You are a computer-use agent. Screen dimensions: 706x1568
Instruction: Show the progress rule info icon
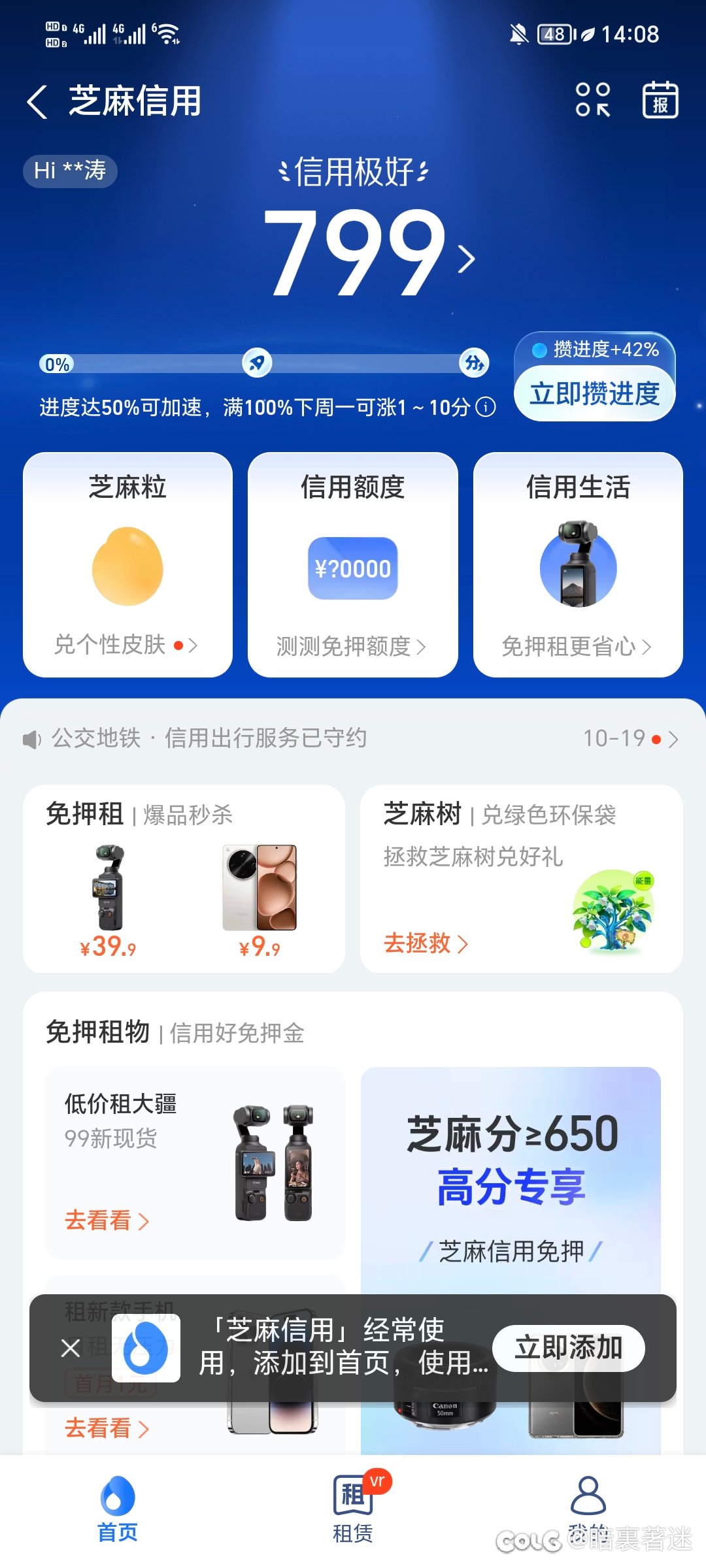point(485,408)
